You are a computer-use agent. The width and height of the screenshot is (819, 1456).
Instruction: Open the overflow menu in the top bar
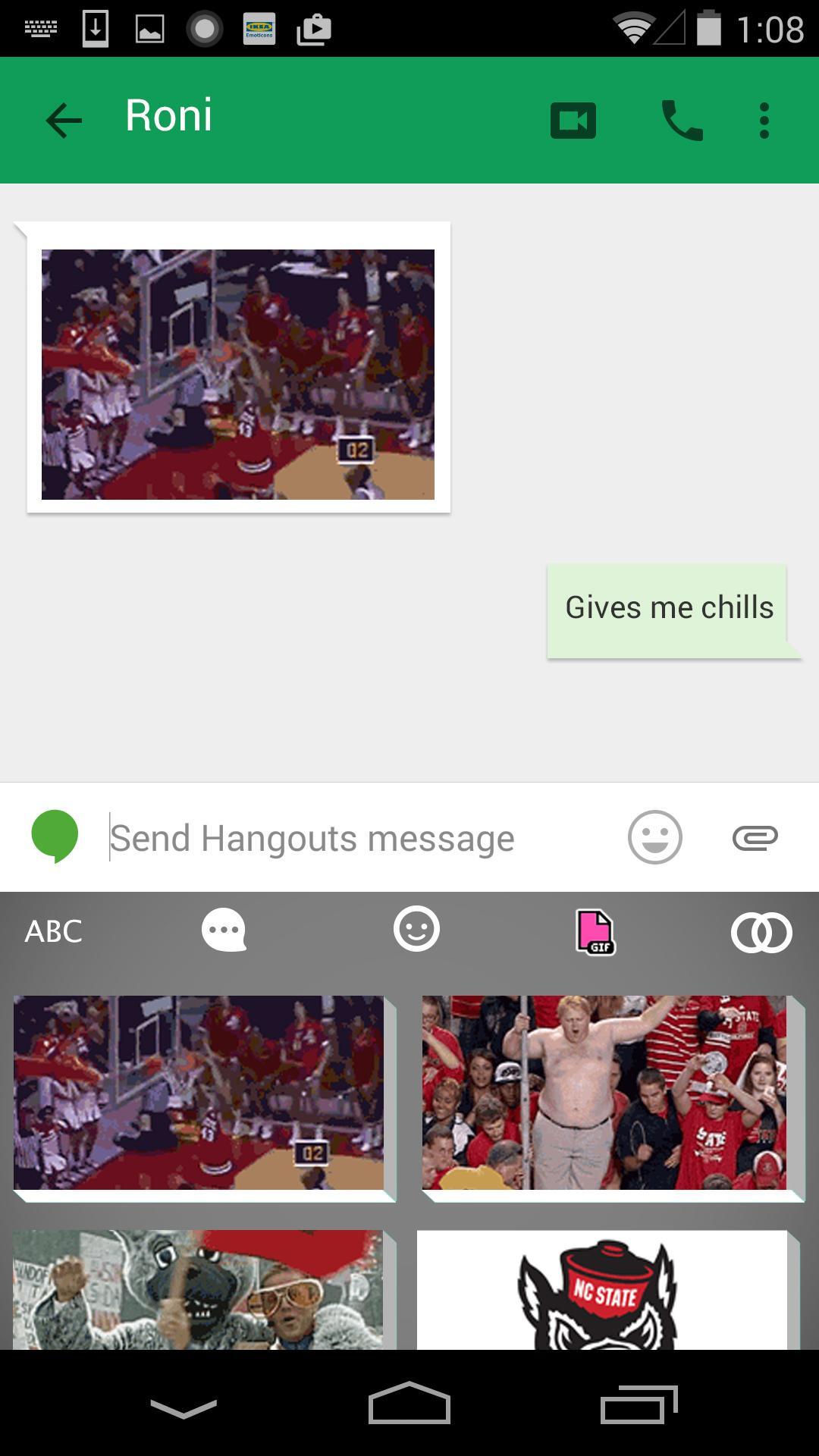click(x=763, y=119)
